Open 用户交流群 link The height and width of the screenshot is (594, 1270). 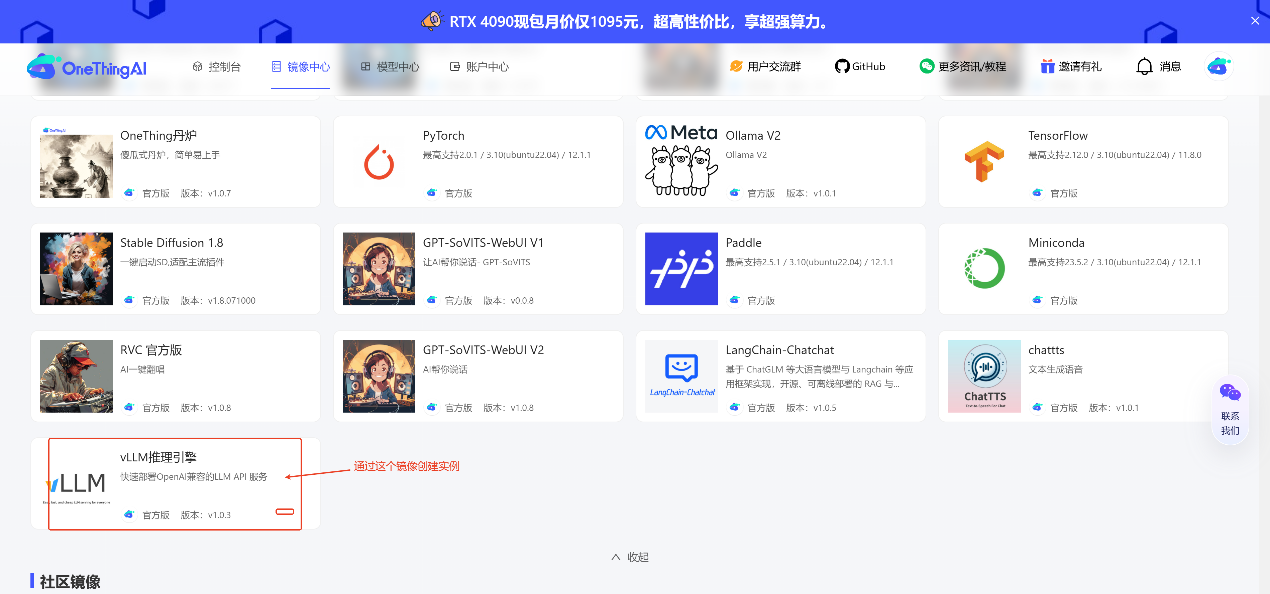(x=765, y=67)
